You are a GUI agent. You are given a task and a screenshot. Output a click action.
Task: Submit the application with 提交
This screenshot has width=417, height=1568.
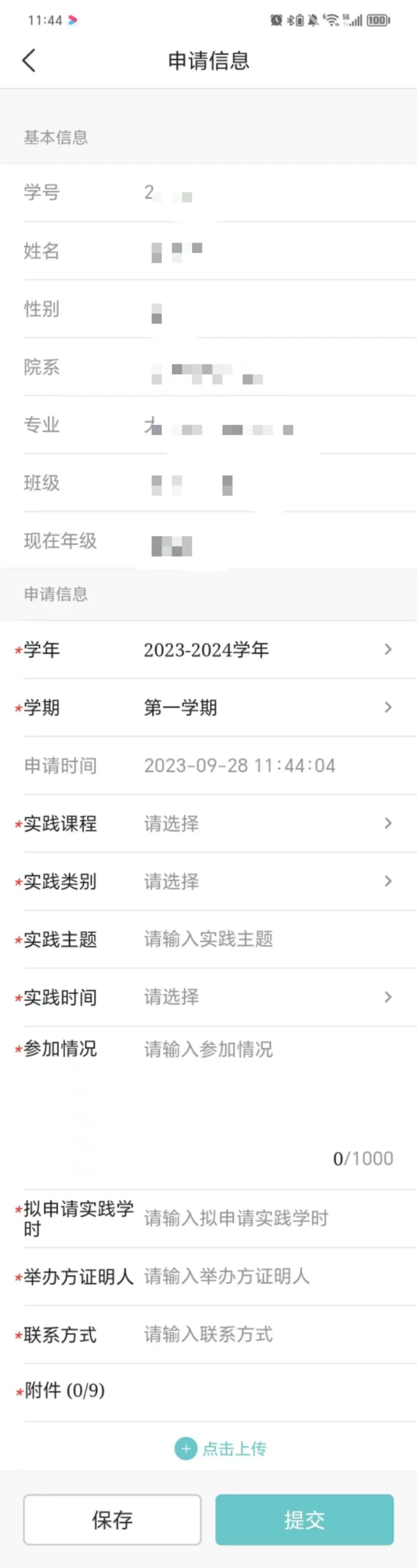pos(304,1520)
